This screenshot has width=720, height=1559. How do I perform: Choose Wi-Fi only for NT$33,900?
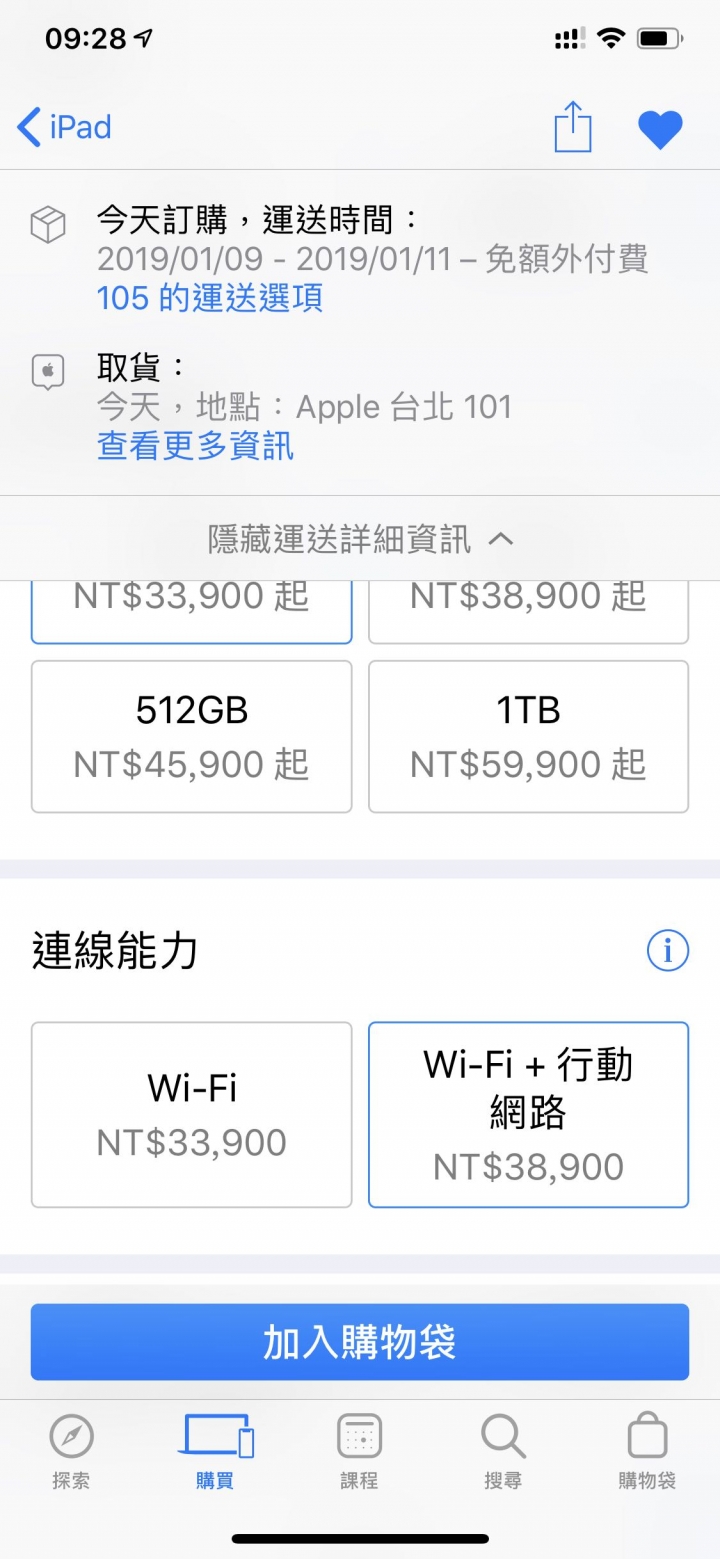coord(192,1115)
